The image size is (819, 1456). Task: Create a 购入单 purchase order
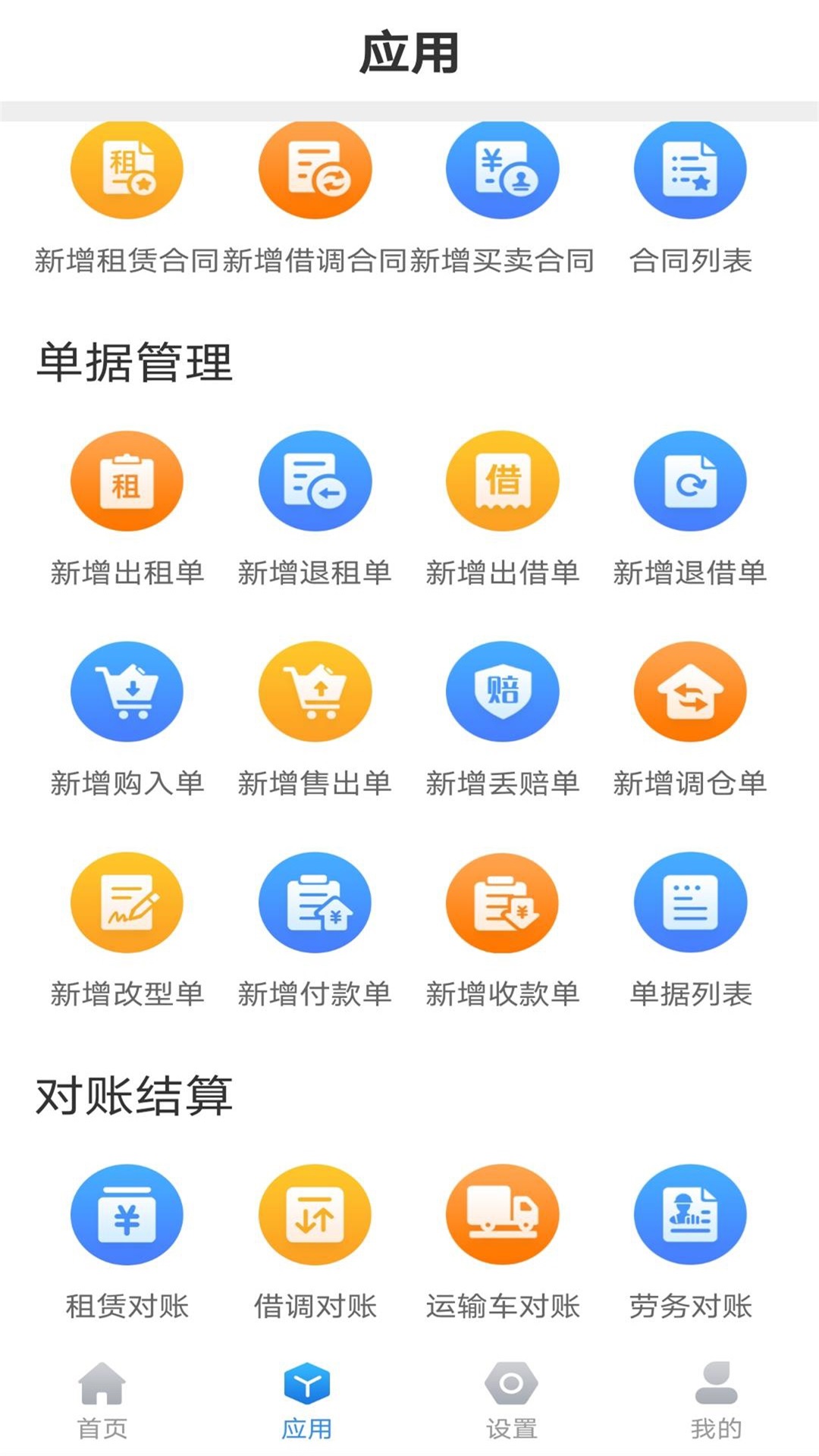click(x=127, y=692)
